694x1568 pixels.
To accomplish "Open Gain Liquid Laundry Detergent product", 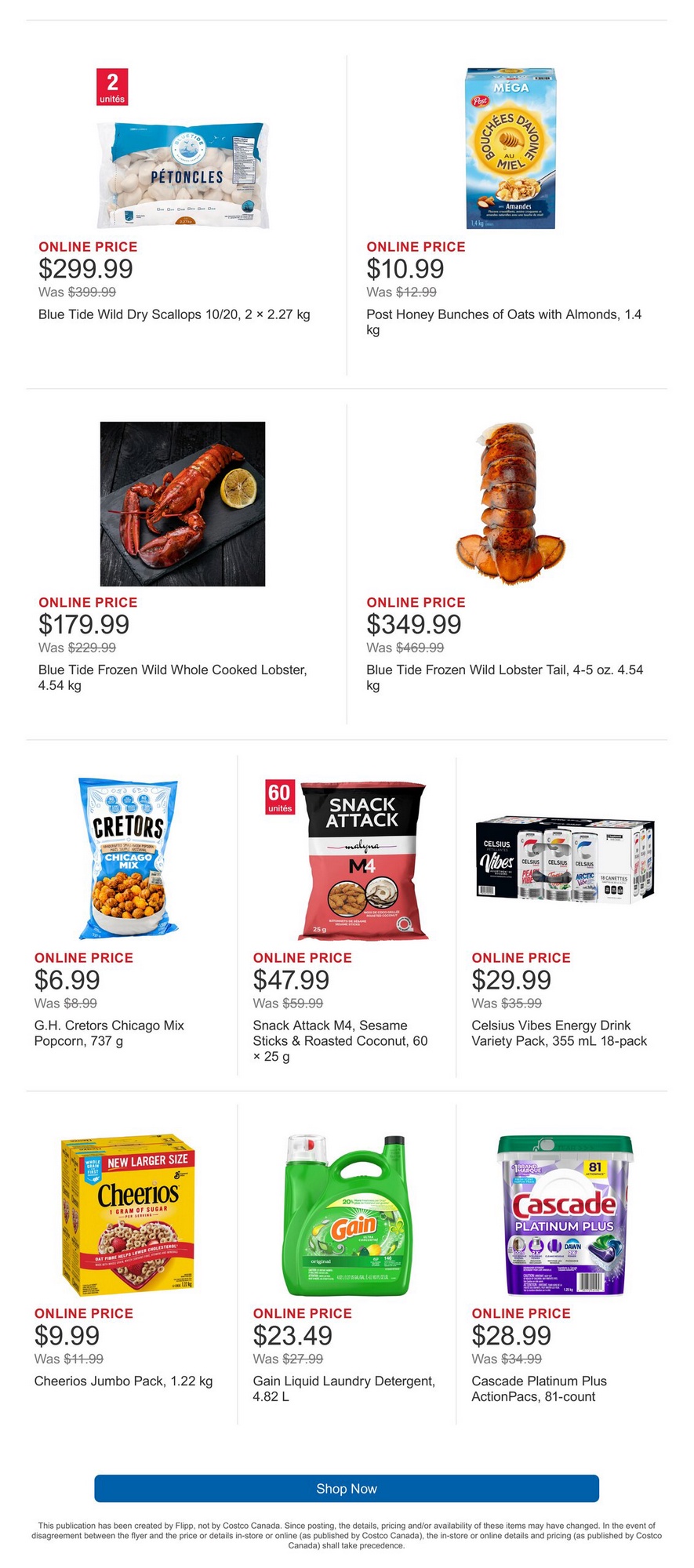I will (x=346, y=1215).
